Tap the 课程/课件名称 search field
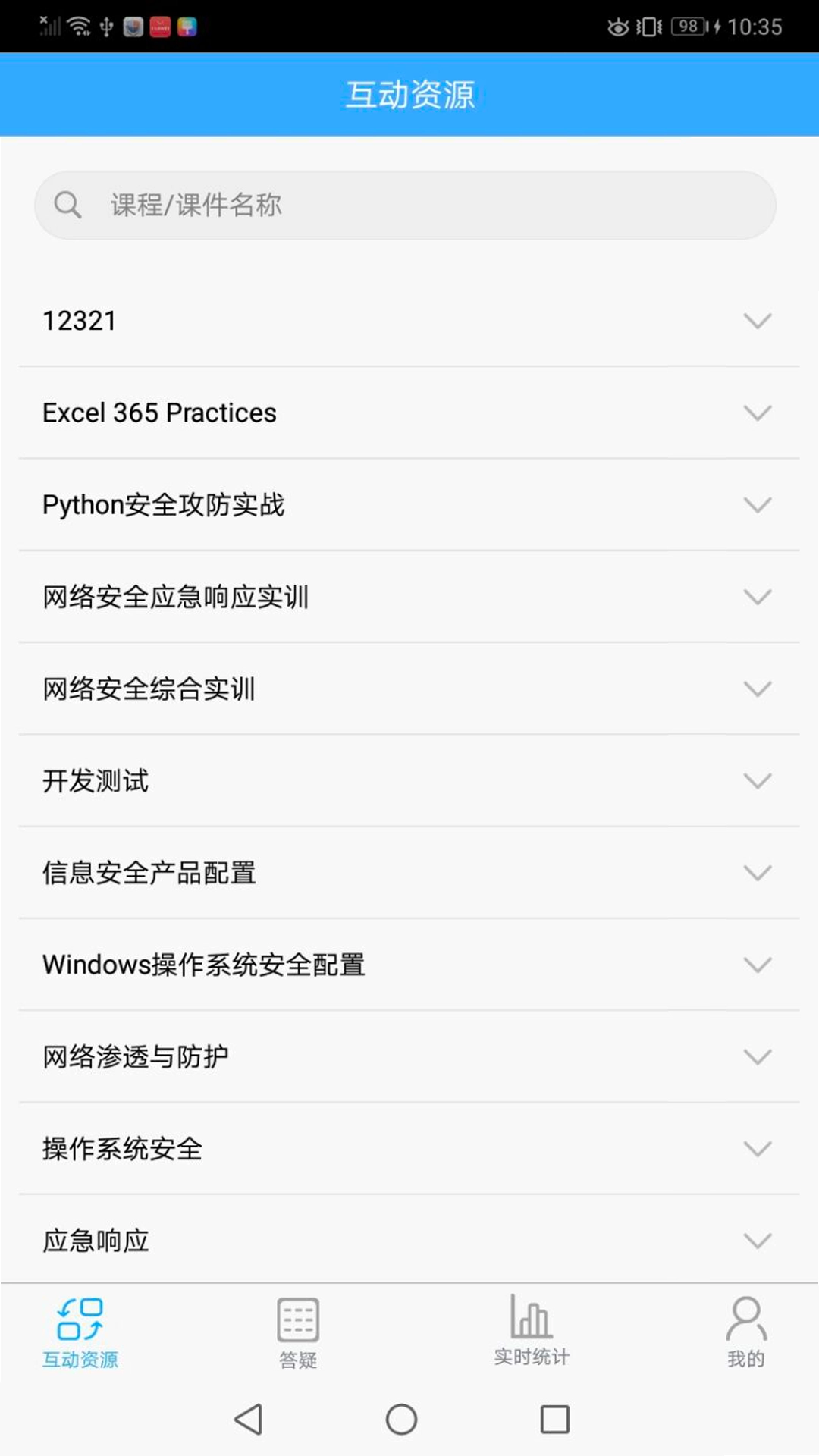The image size is (819, 1456). click(x=405, y=205)
